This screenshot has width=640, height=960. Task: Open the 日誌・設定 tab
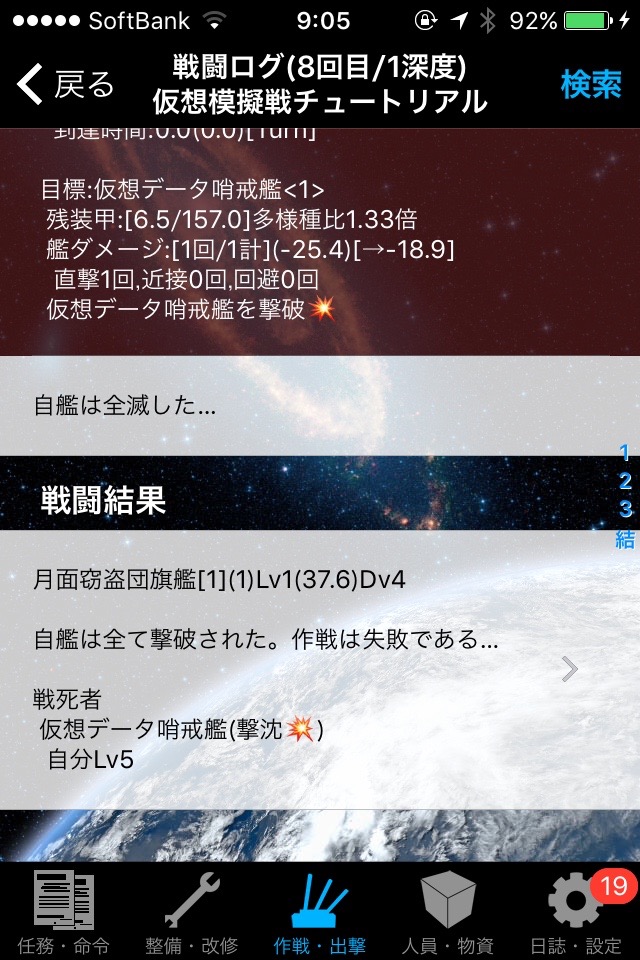pos(576,910)
